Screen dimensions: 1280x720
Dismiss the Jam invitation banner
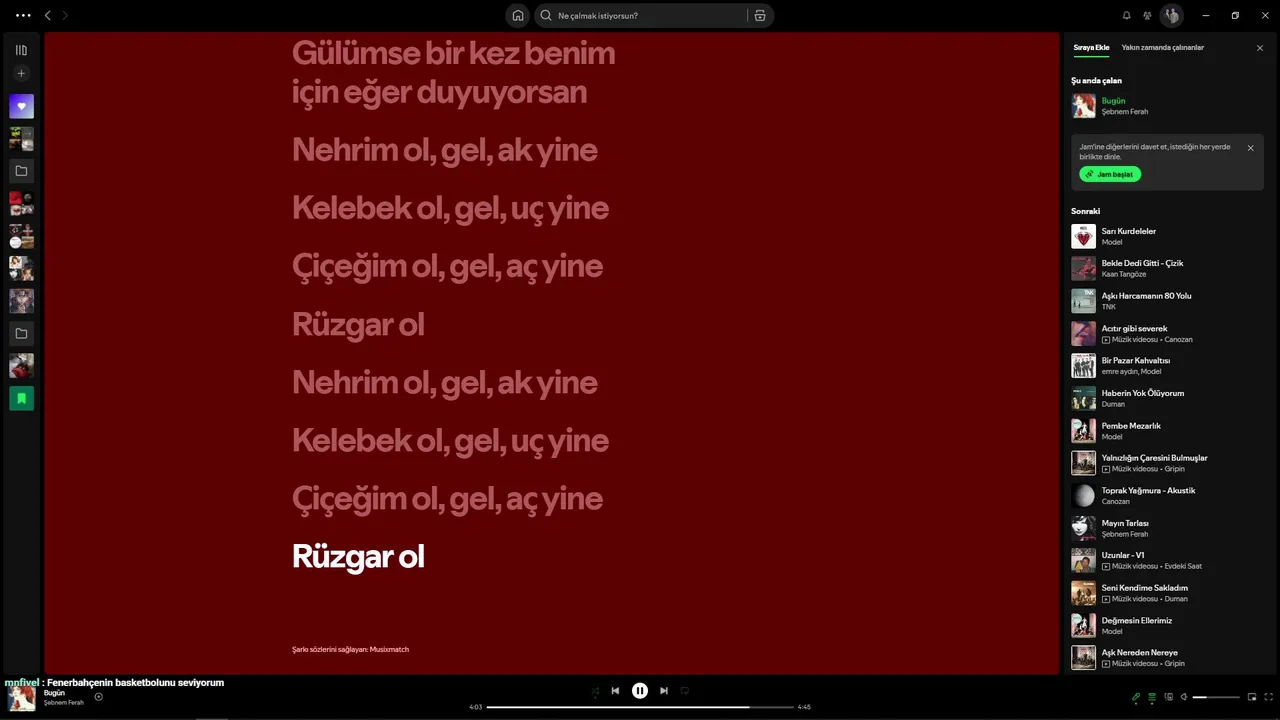point(1250,148)
